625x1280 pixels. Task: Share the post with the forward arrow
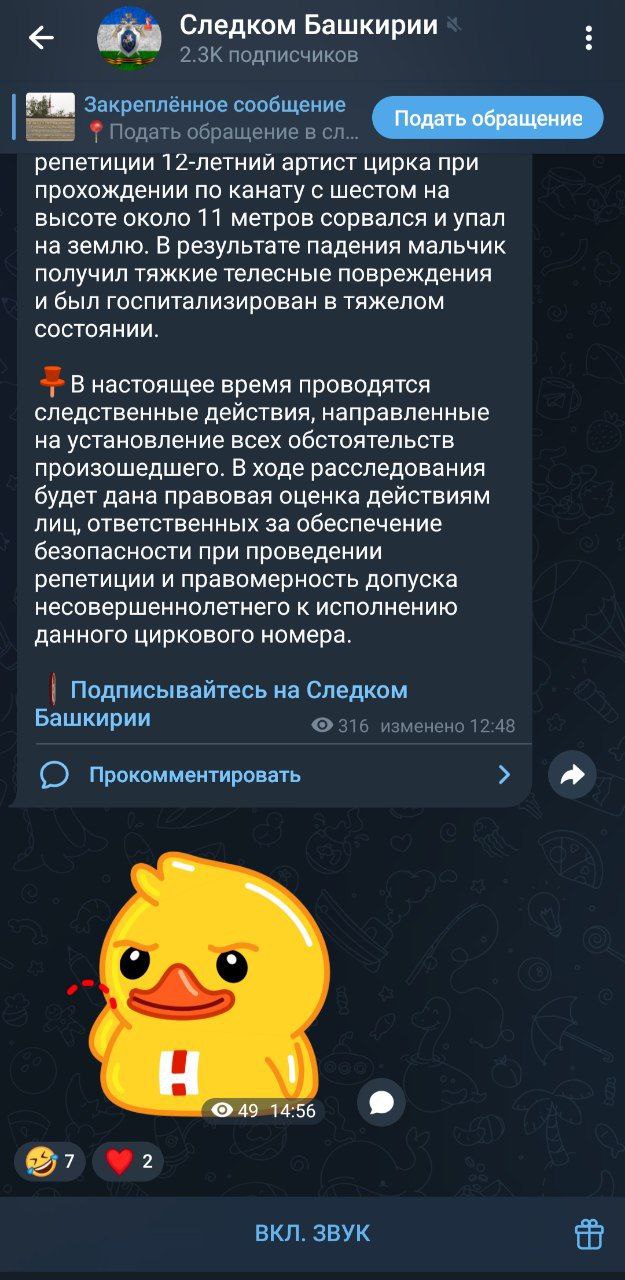pos(572,774)
